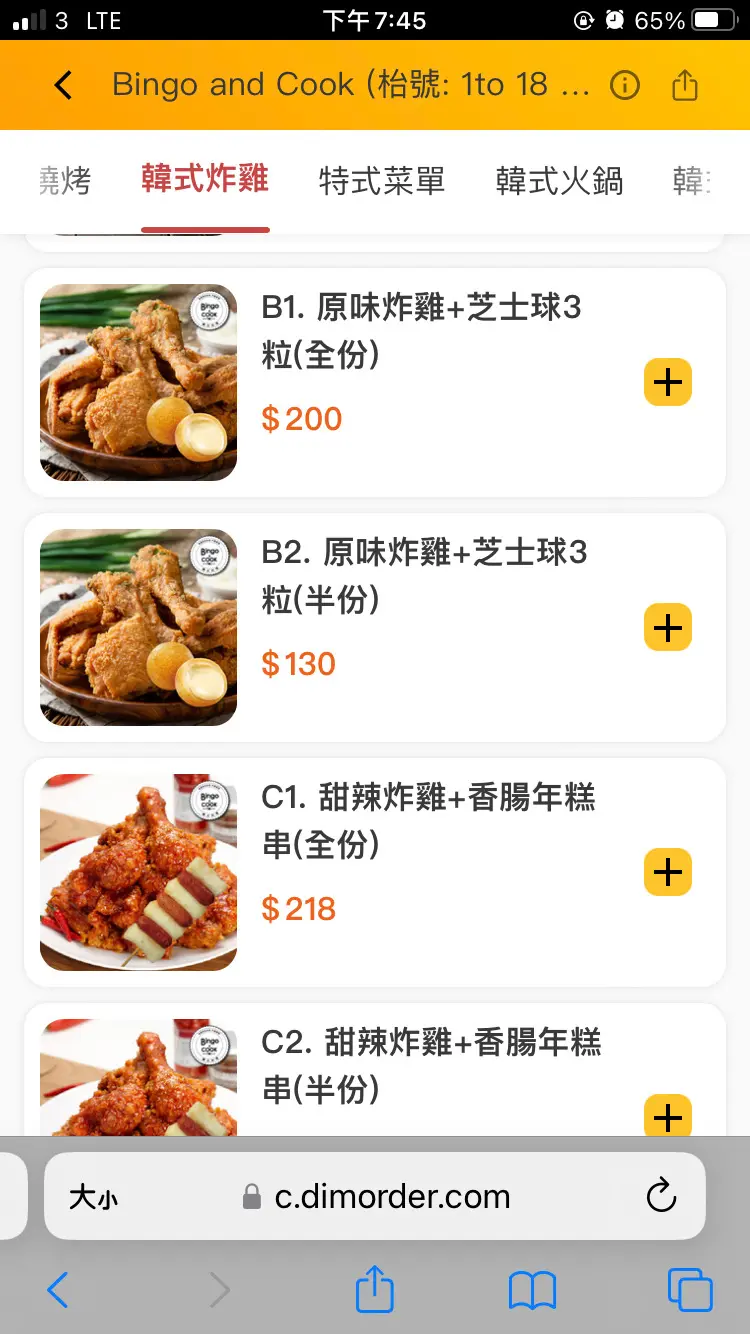Tap the c.dimorder.com address bar

[x=392, y=1197]
